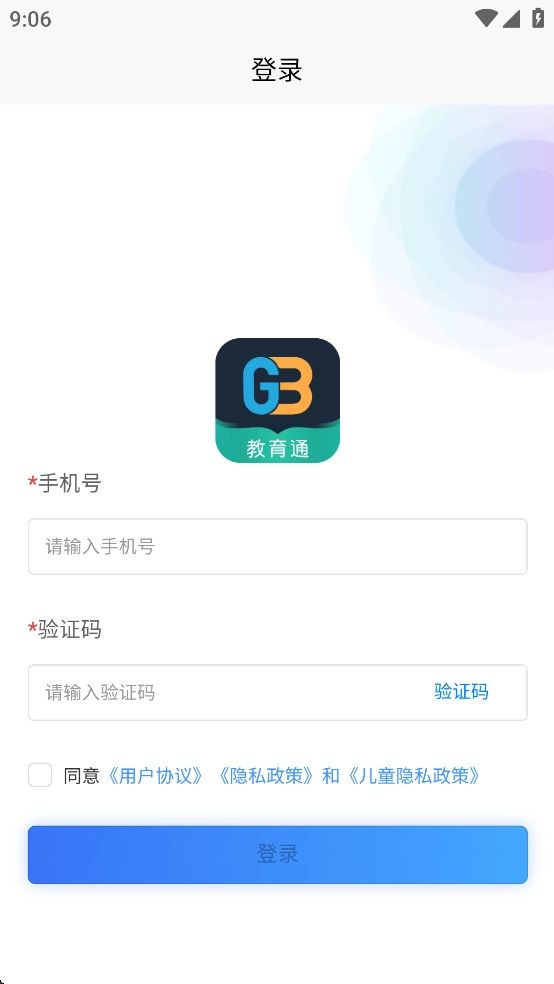This screenshot has height=984, width=554.
Task: Focus the 请输入验证码 verification code field
Action: coord(226,693)
